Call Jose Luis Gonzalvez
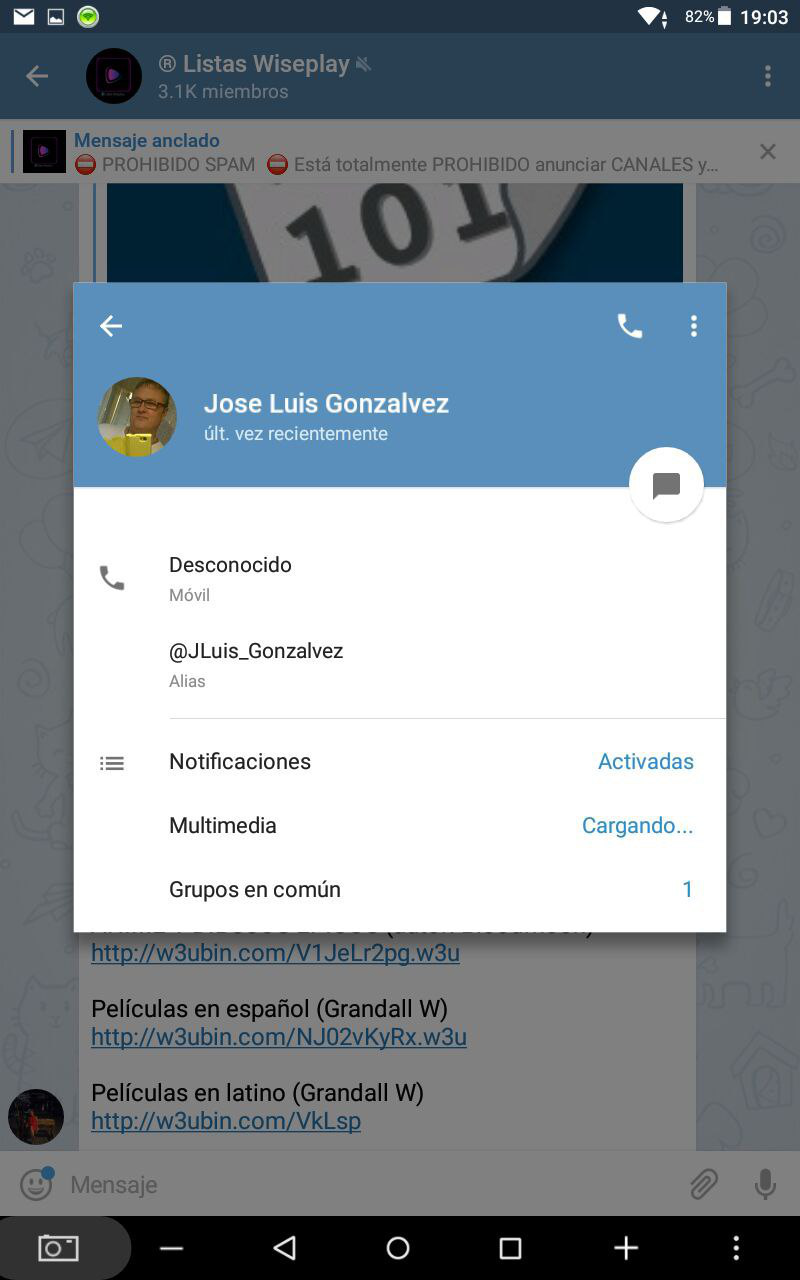The width and height of the screenshot is (800, 1280). coord(630,326)
